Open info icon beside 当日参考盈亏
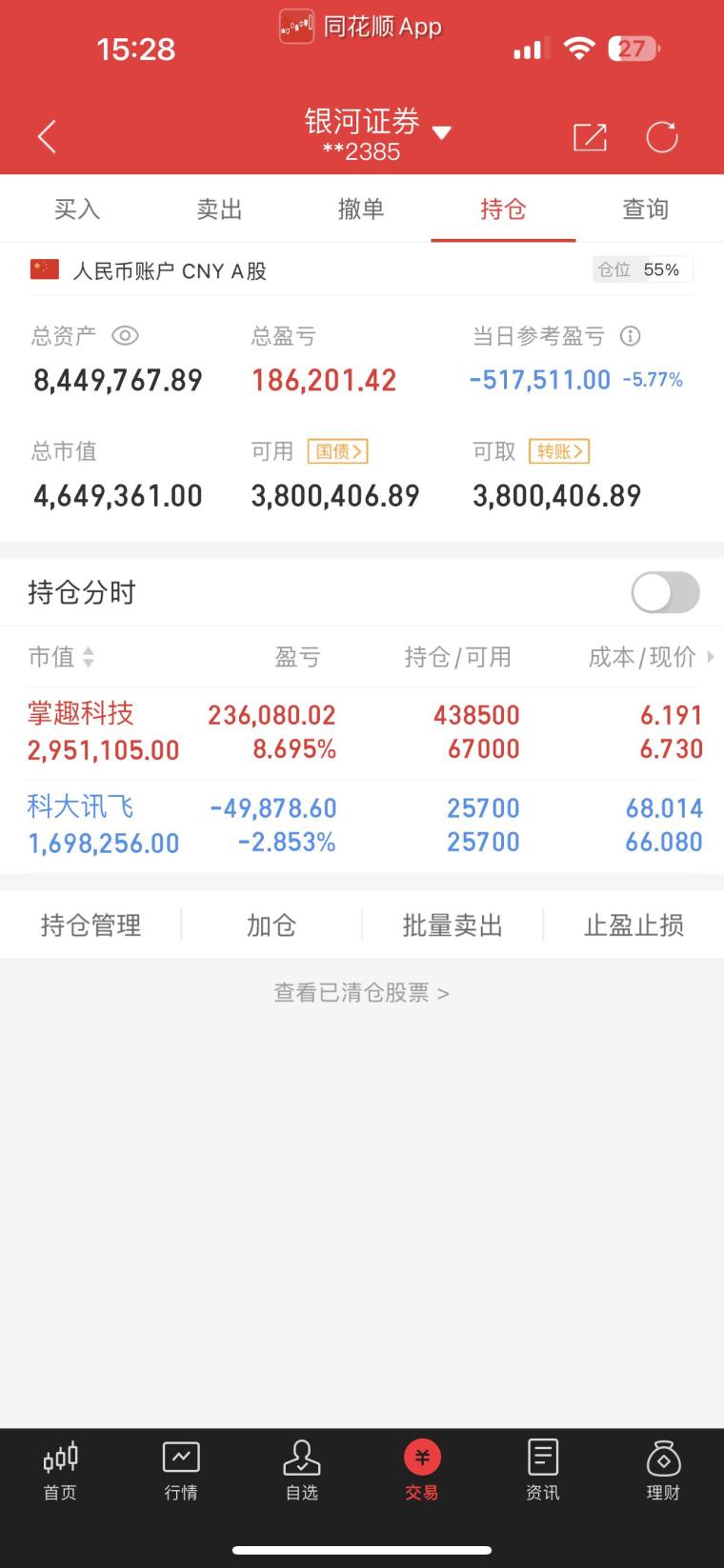This screenshot has height=1568, width=724. point(630,336)
